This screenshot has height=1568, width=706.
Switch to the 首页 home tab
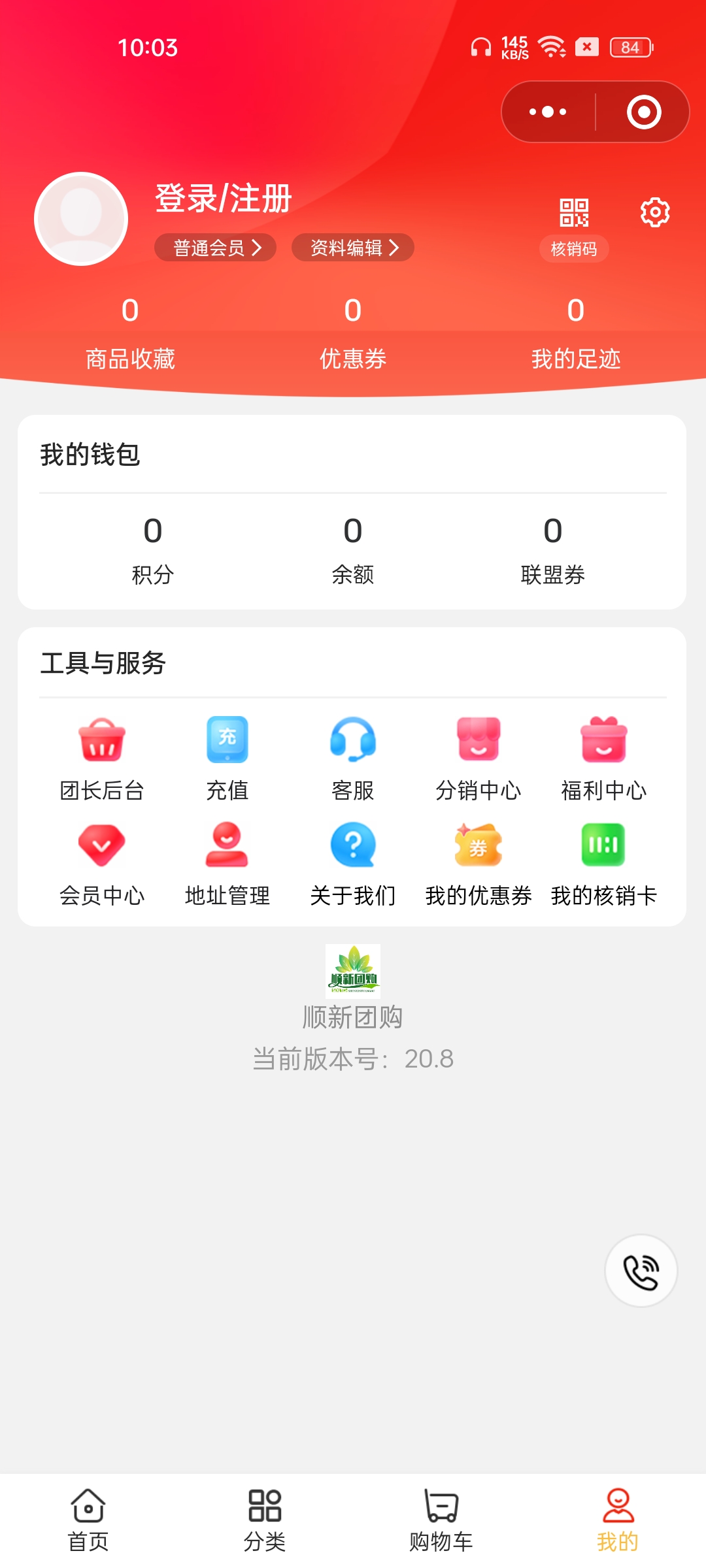point(88,1520)
